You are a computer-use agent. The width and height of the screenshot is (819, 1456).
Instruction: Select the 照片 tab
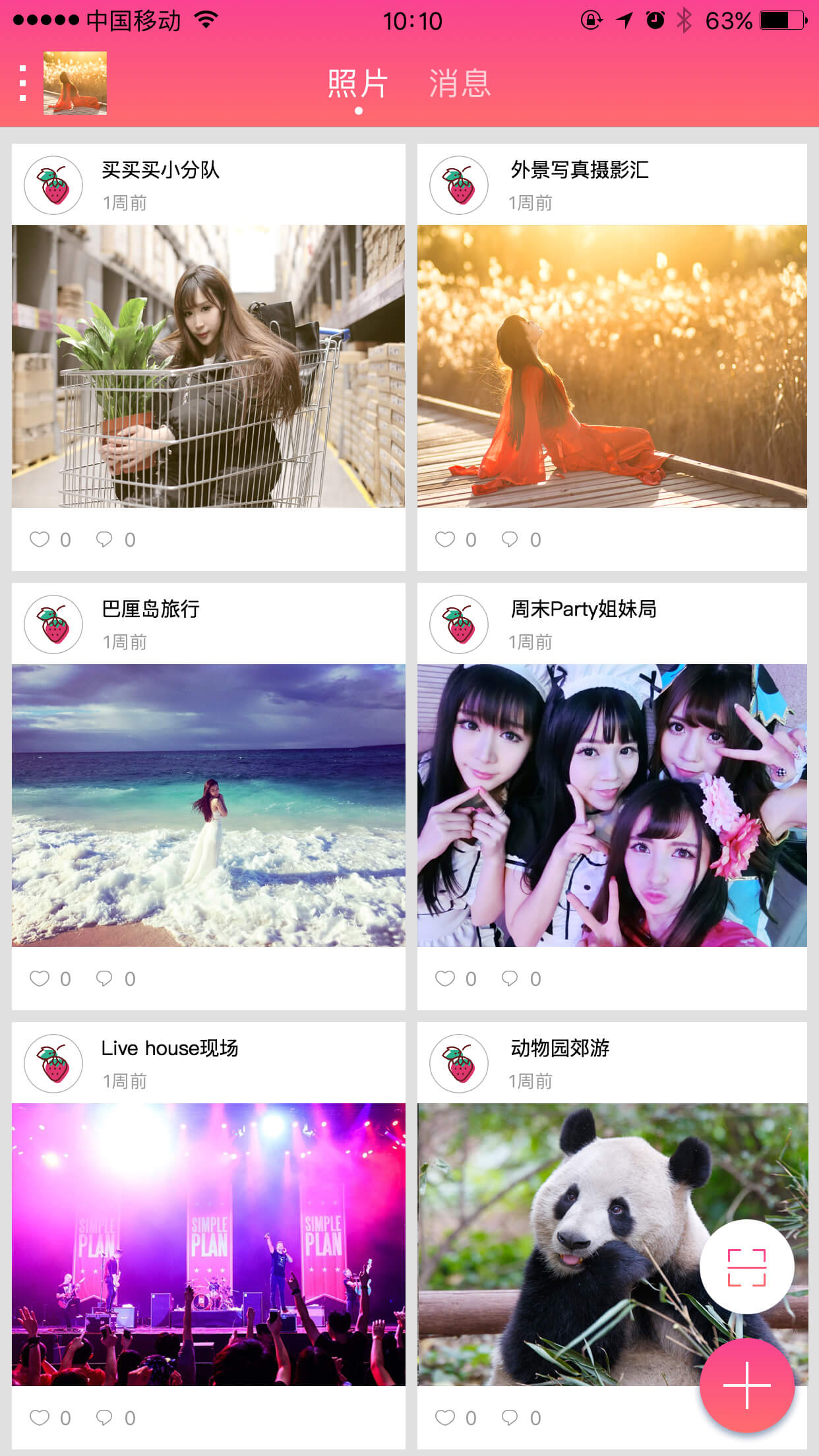click(358, 84)
